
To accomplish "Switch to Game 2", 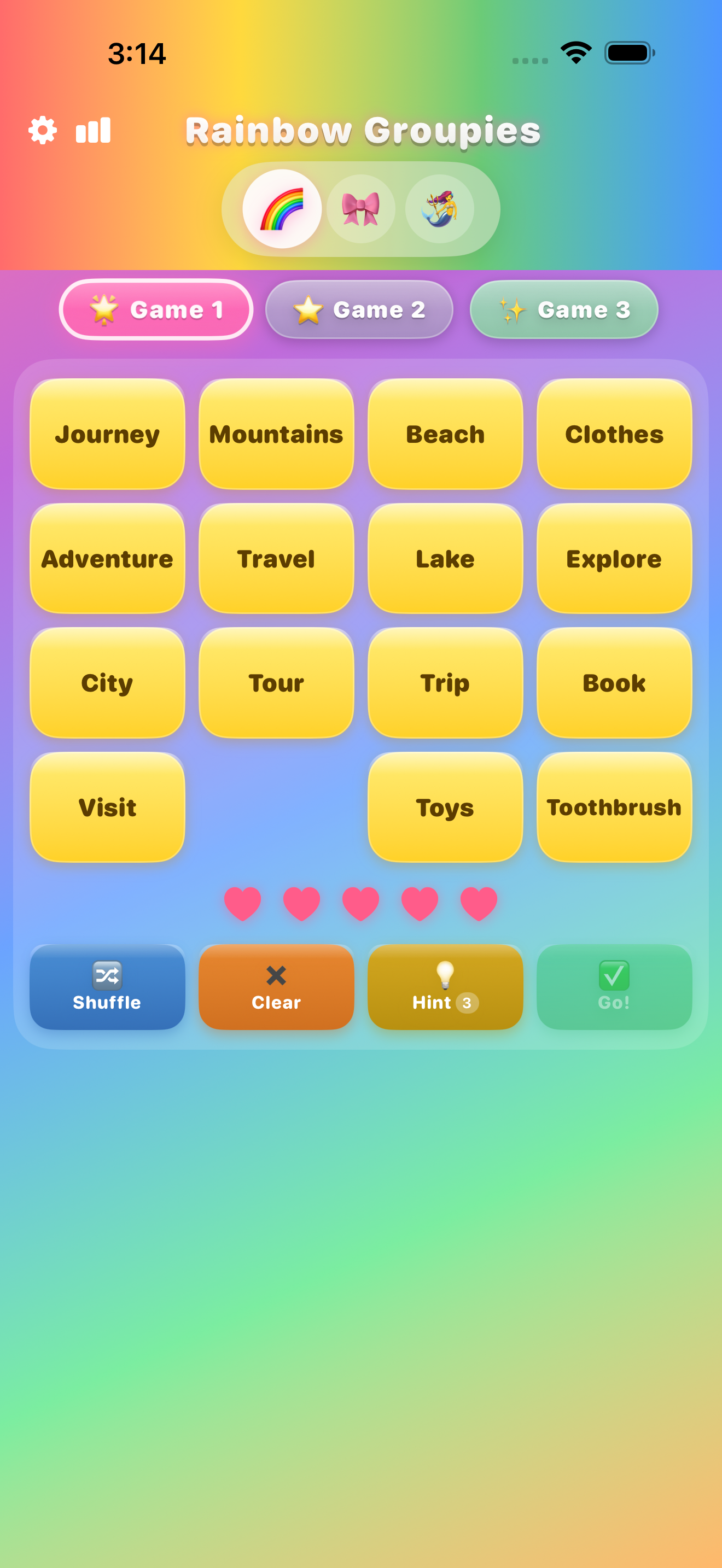I will pyautogui.click(x=359, y=310).
